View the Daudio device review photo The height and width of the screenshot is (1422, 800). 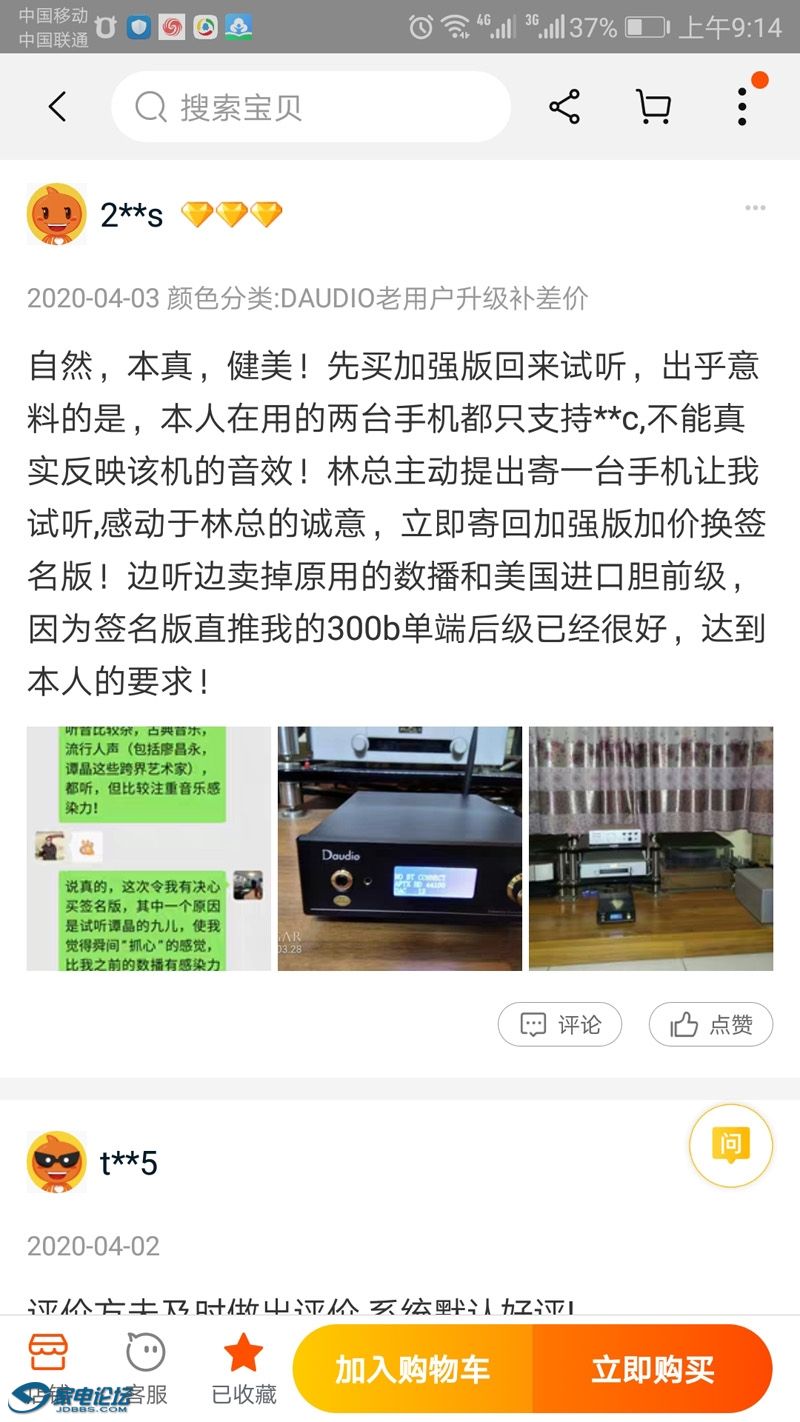[400, 848]
